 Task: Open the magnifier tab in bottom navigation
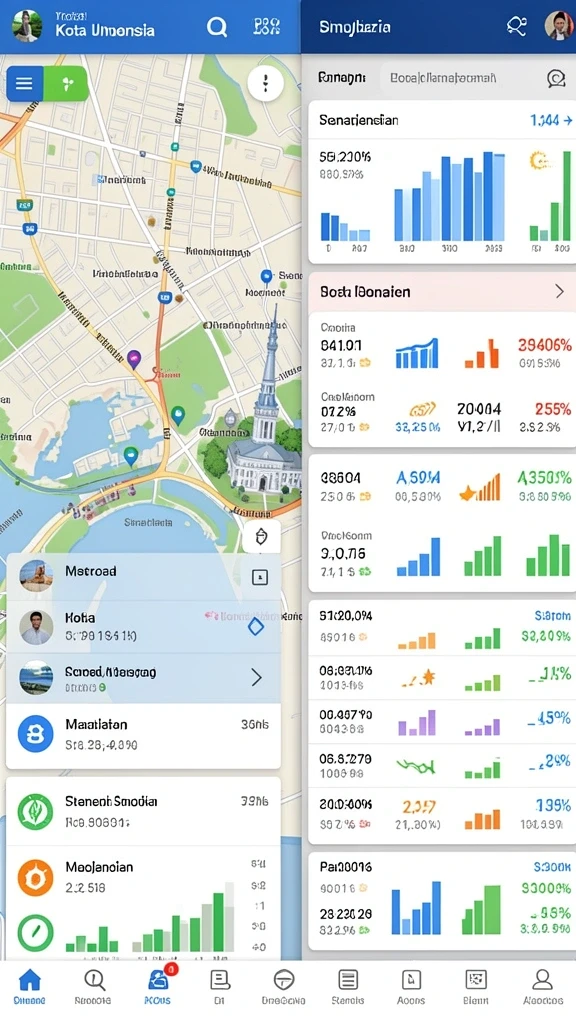[93, 986]
